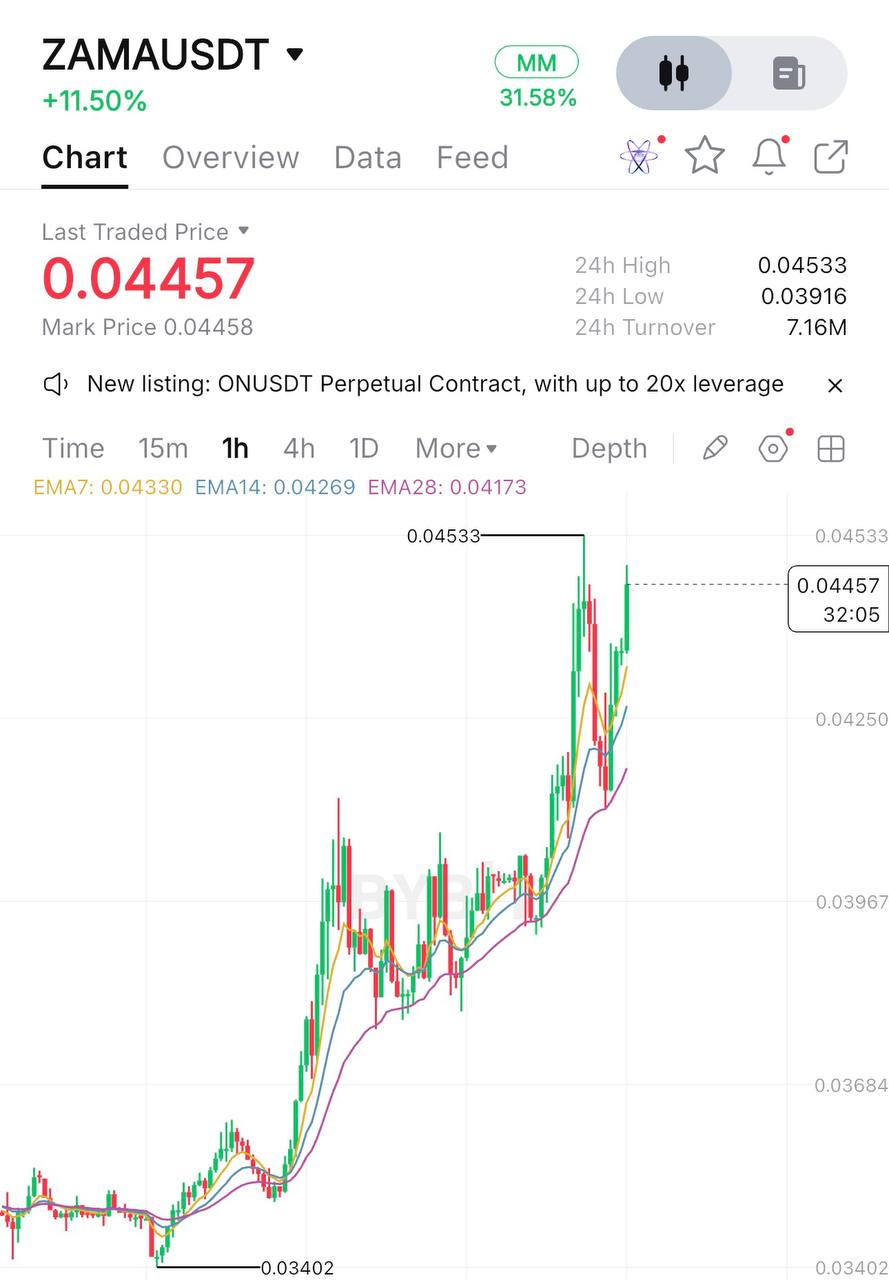Viewport: 889px width, 1280px height.
Task: Select the 1D chart interval
Action: coord(364,448)
